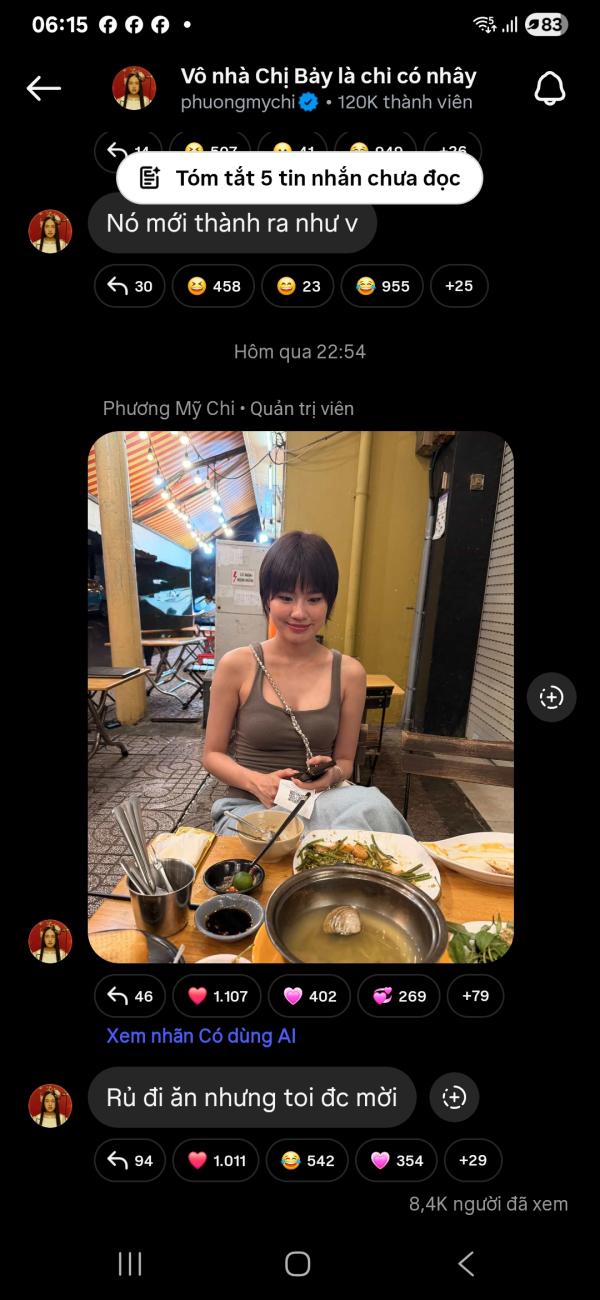Open the channel title header info
The image size is (600, 1300).
click(x=327, y=88)
